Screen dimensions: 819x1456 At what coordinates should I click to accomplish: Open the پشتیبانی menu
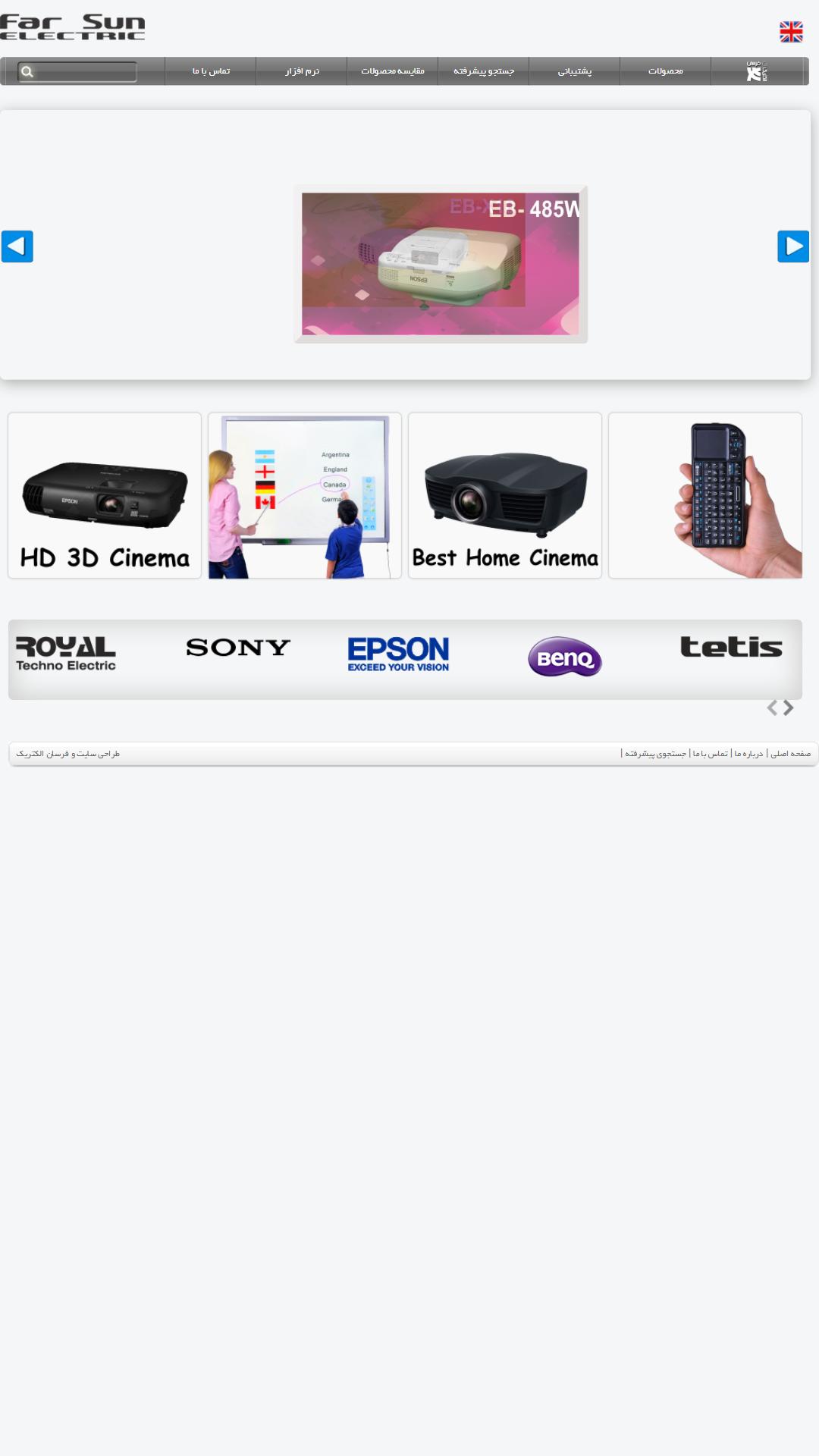[574, 71]
